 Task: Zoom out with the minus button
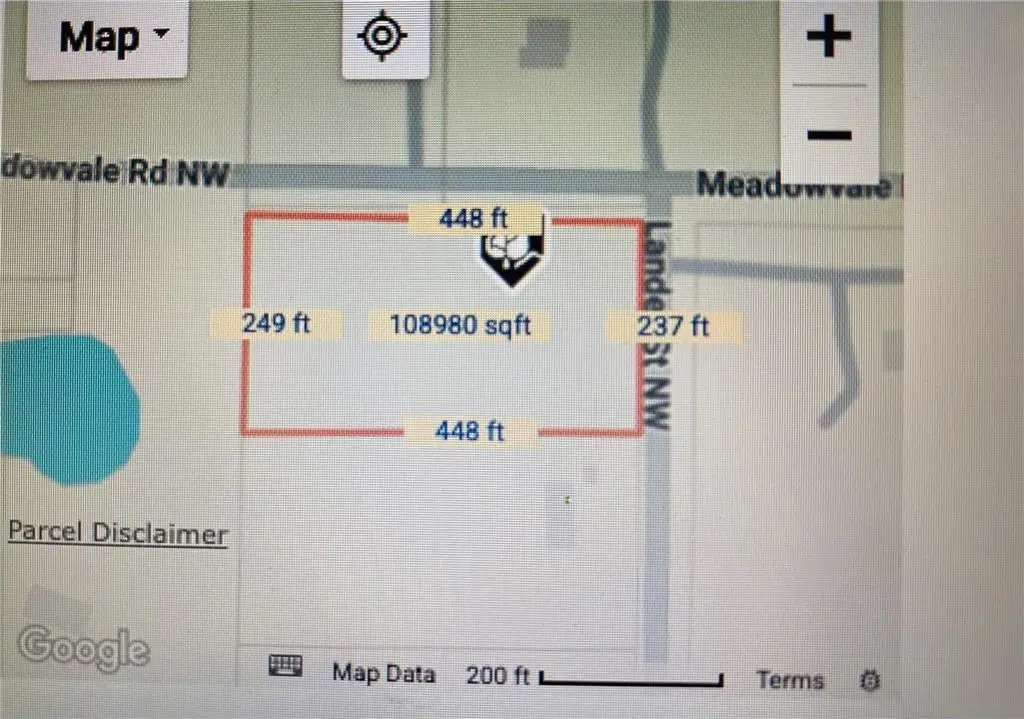click(829, 134)
